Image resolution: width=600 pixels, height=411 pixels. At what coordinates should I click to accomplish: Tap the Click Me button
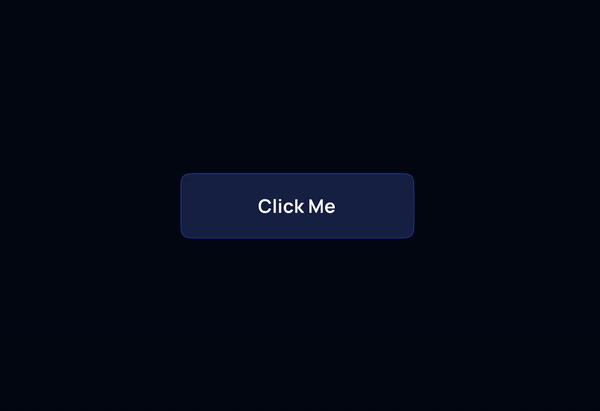pos(297,206)
